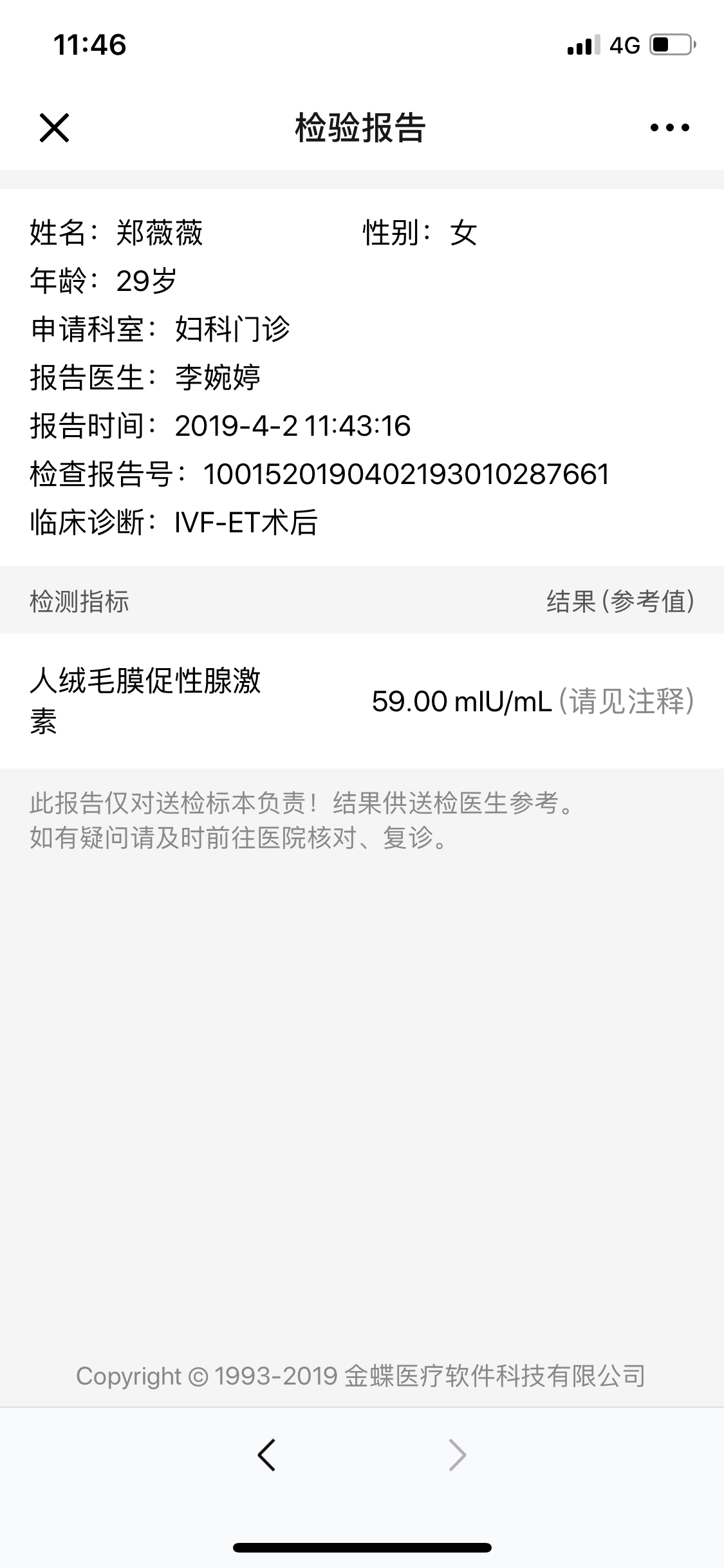Open the three-dot overflow menu
Image resolution: width=724 pixels, height=1568 pixels.
(669, 127)
